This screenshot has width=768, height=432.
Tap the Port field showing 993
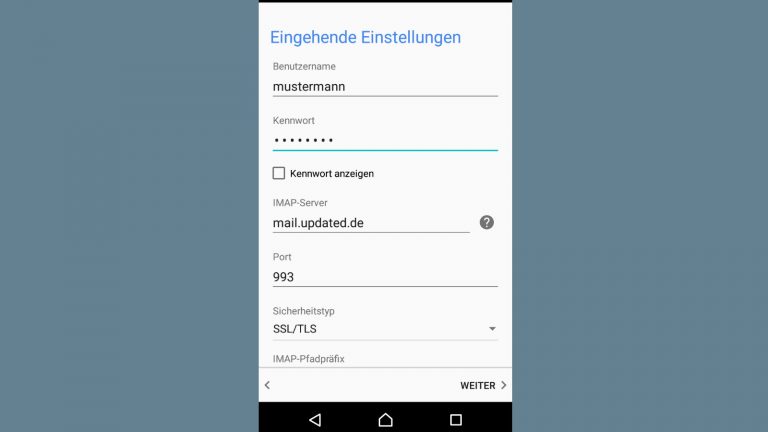click(384, 277)
